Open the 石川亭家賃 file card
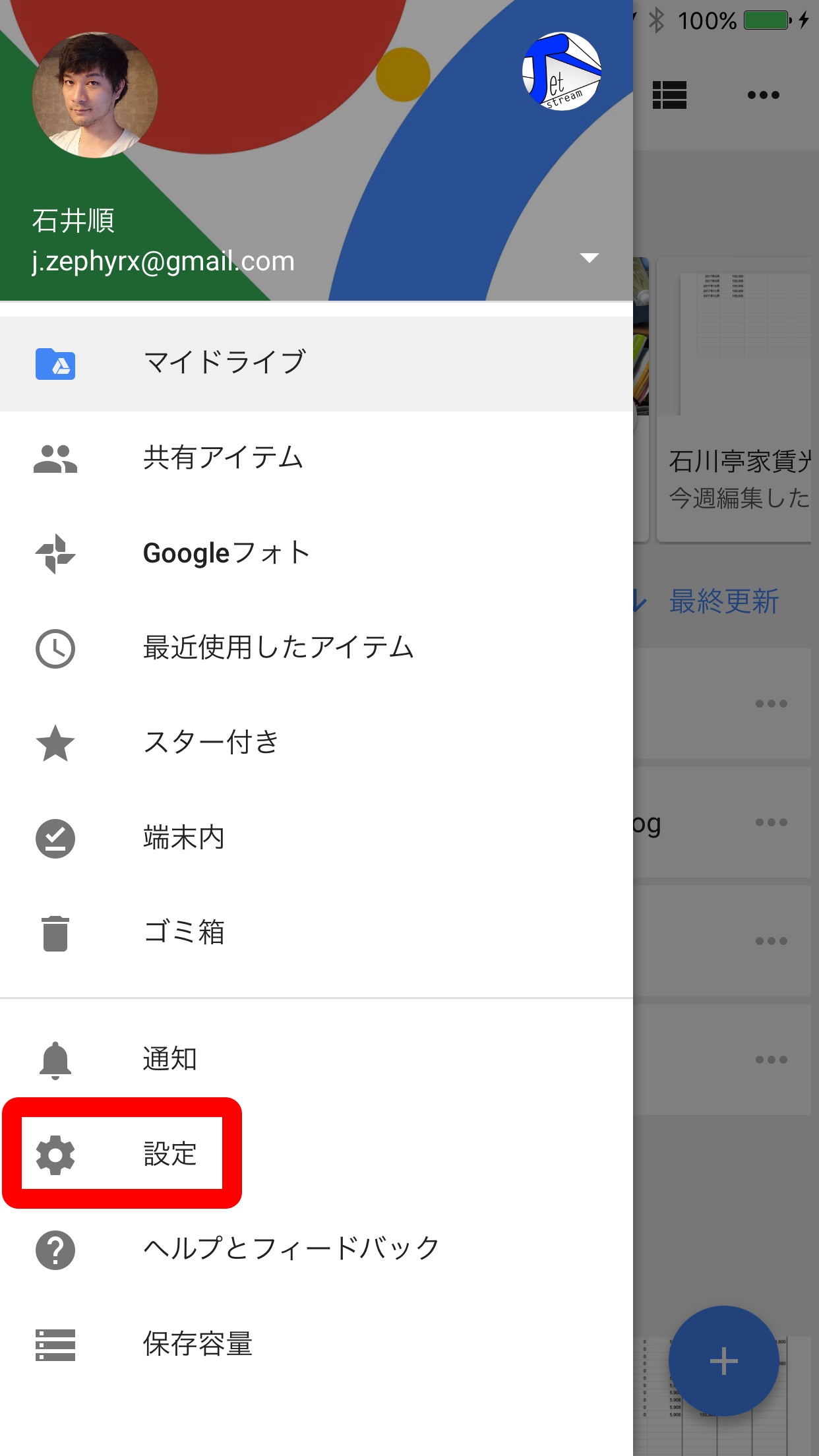 [735, 400]
